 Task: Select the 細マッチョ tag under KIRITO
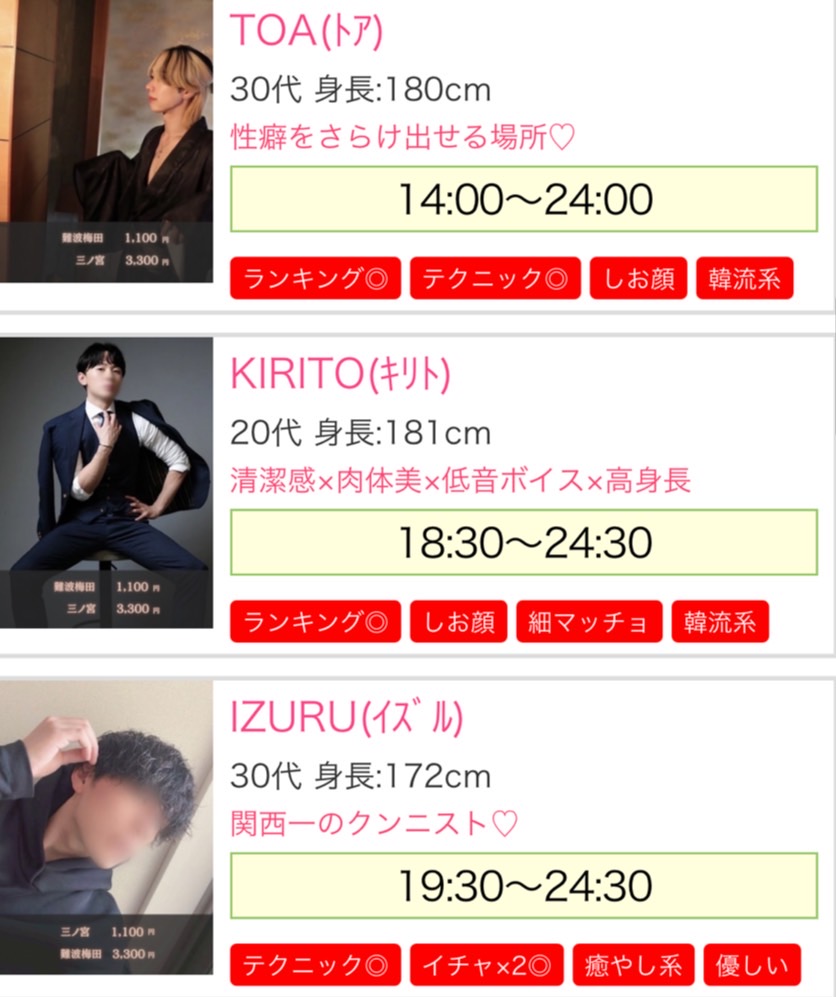pos(589,622)
